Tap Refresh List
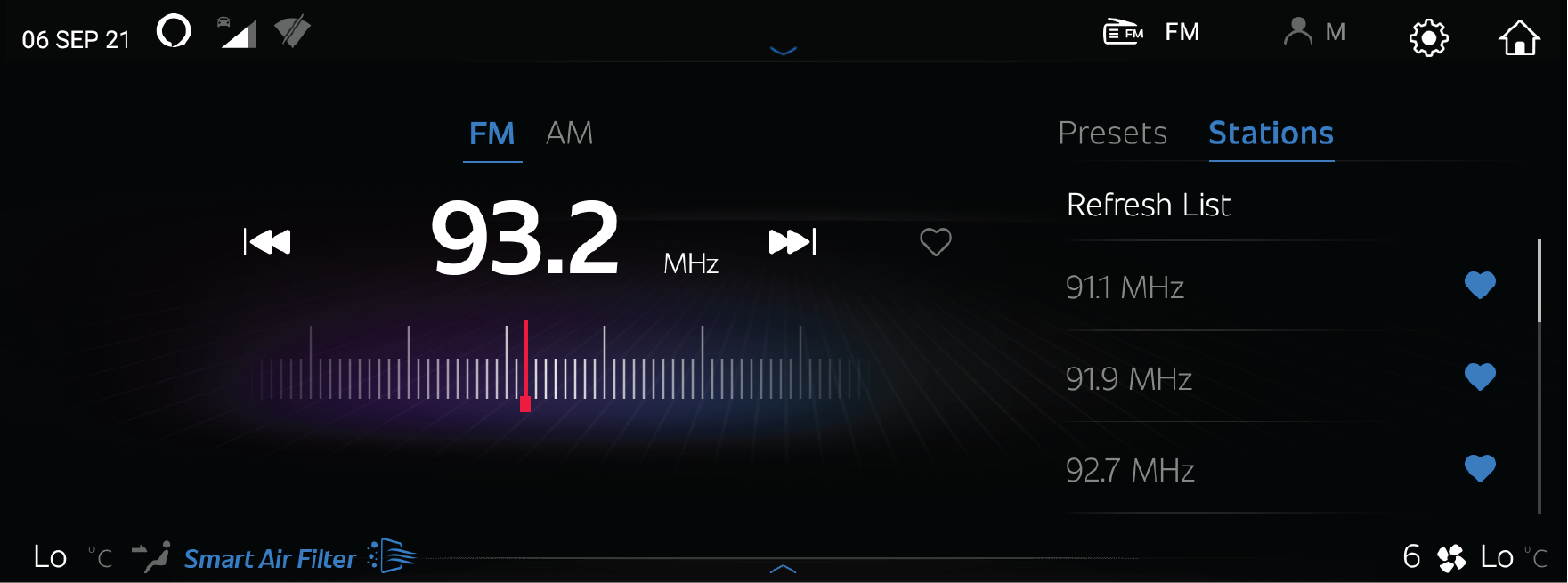Image resolution: width=1568 pixels, height=583 pixels. 1149,206
